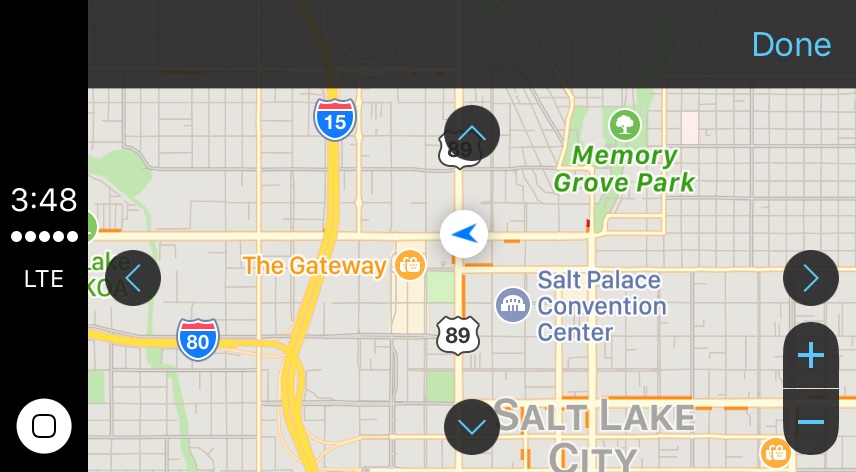Tap Done to exit map panning
Image resolution: width=856 pixels, height=472 pixels.
(791, 44)
